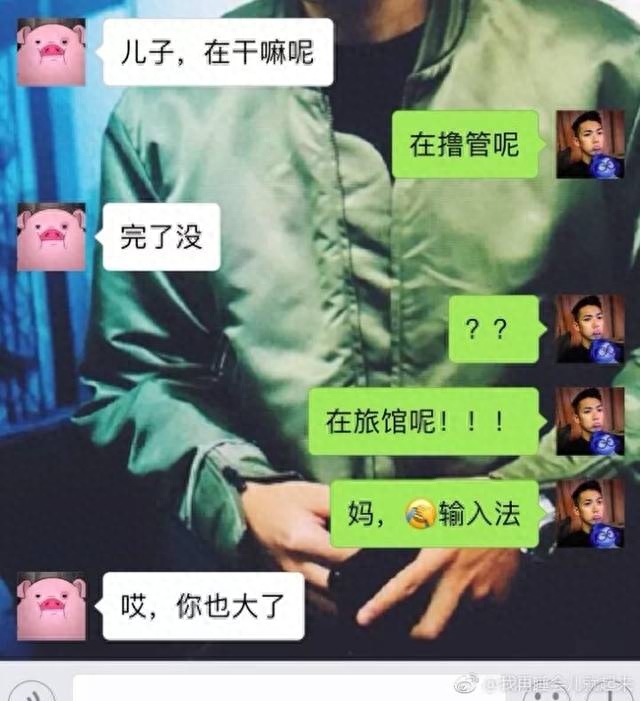This screenshot has width=640, height=701.
Task: Open pig avatar beside "哎，你也大了"
Action: 51,606
